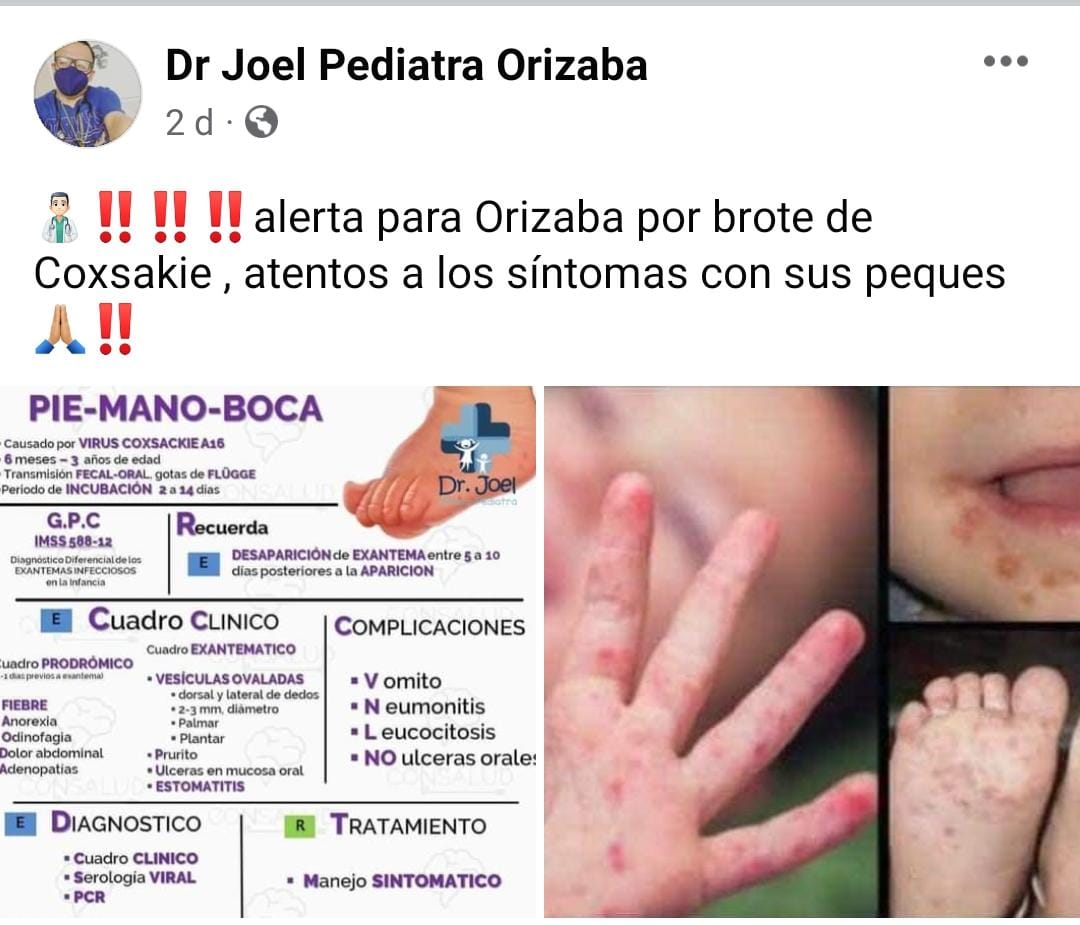The image size is (1080, 925).
Task: Open the Pie-Mano-Boca infographic image
Action: tap(268, 651)
